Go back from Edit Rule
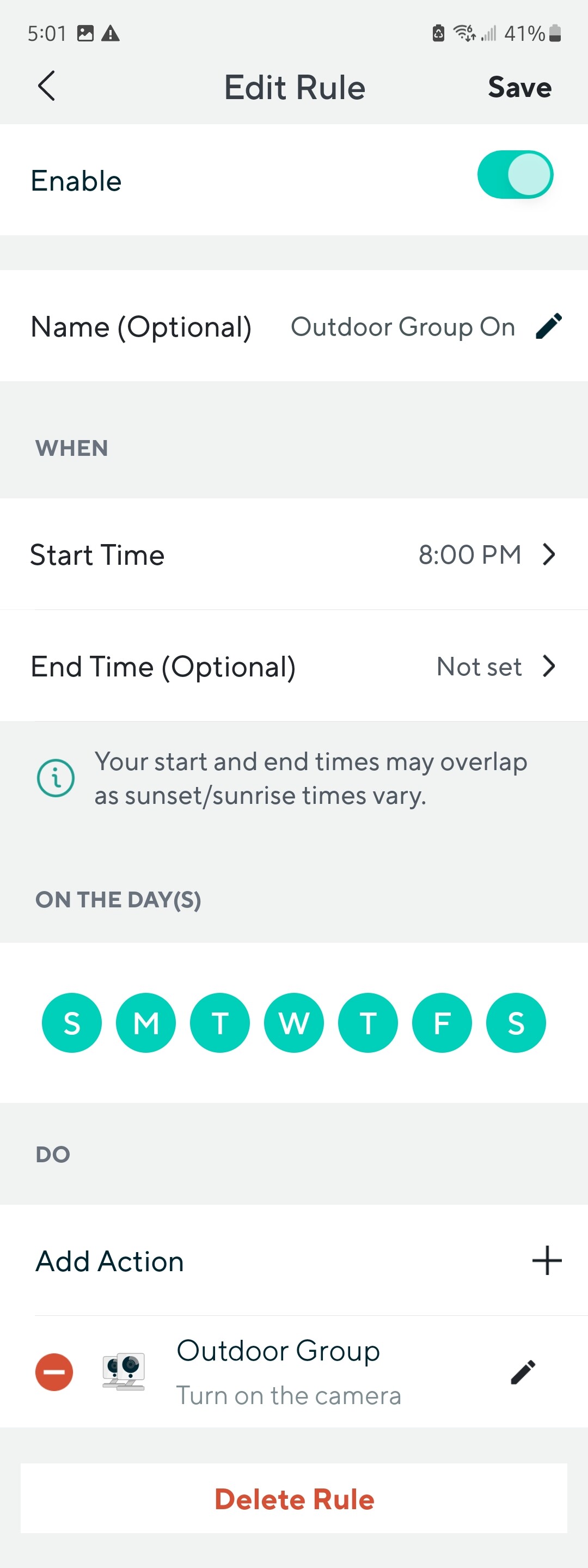 coord(47,86)
